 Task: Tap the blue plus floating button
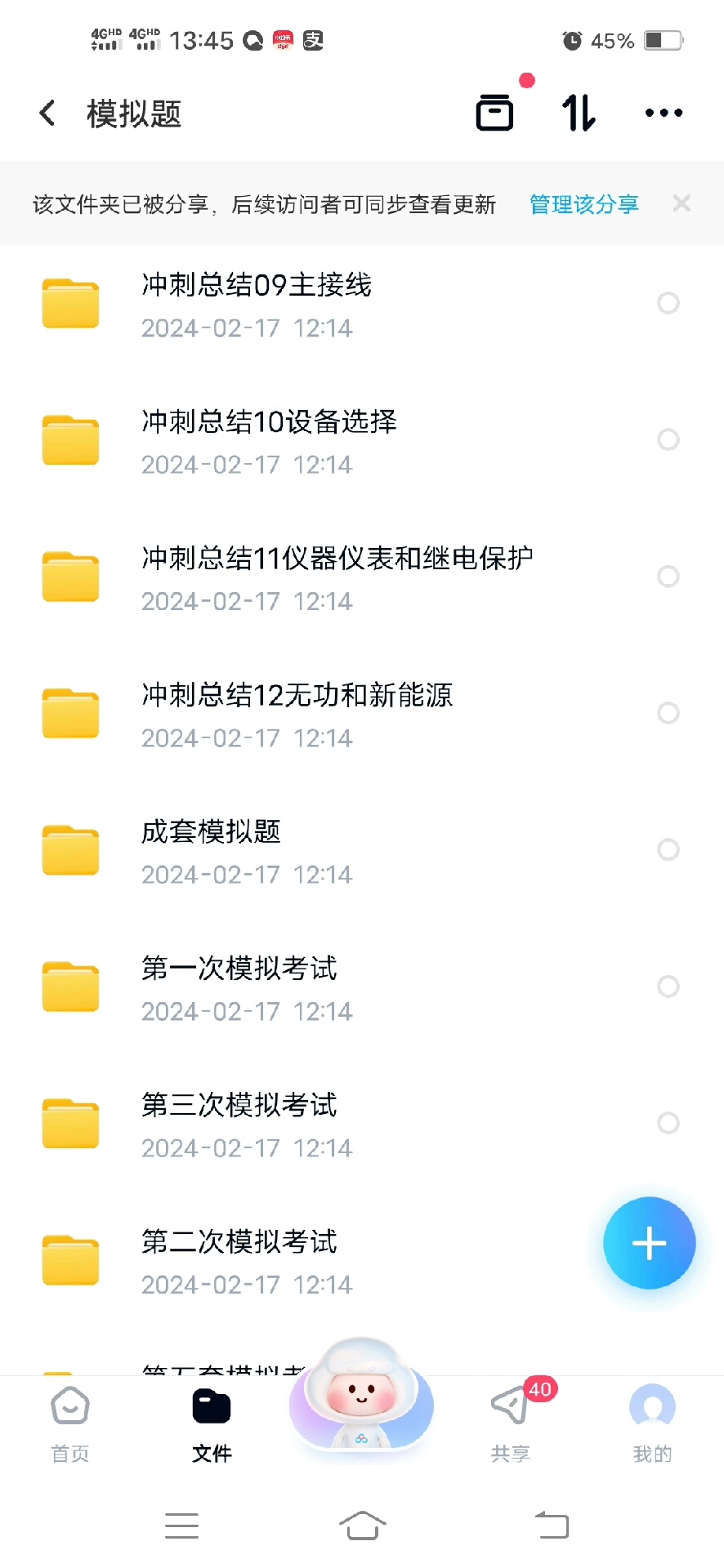tap(649, 1243)
